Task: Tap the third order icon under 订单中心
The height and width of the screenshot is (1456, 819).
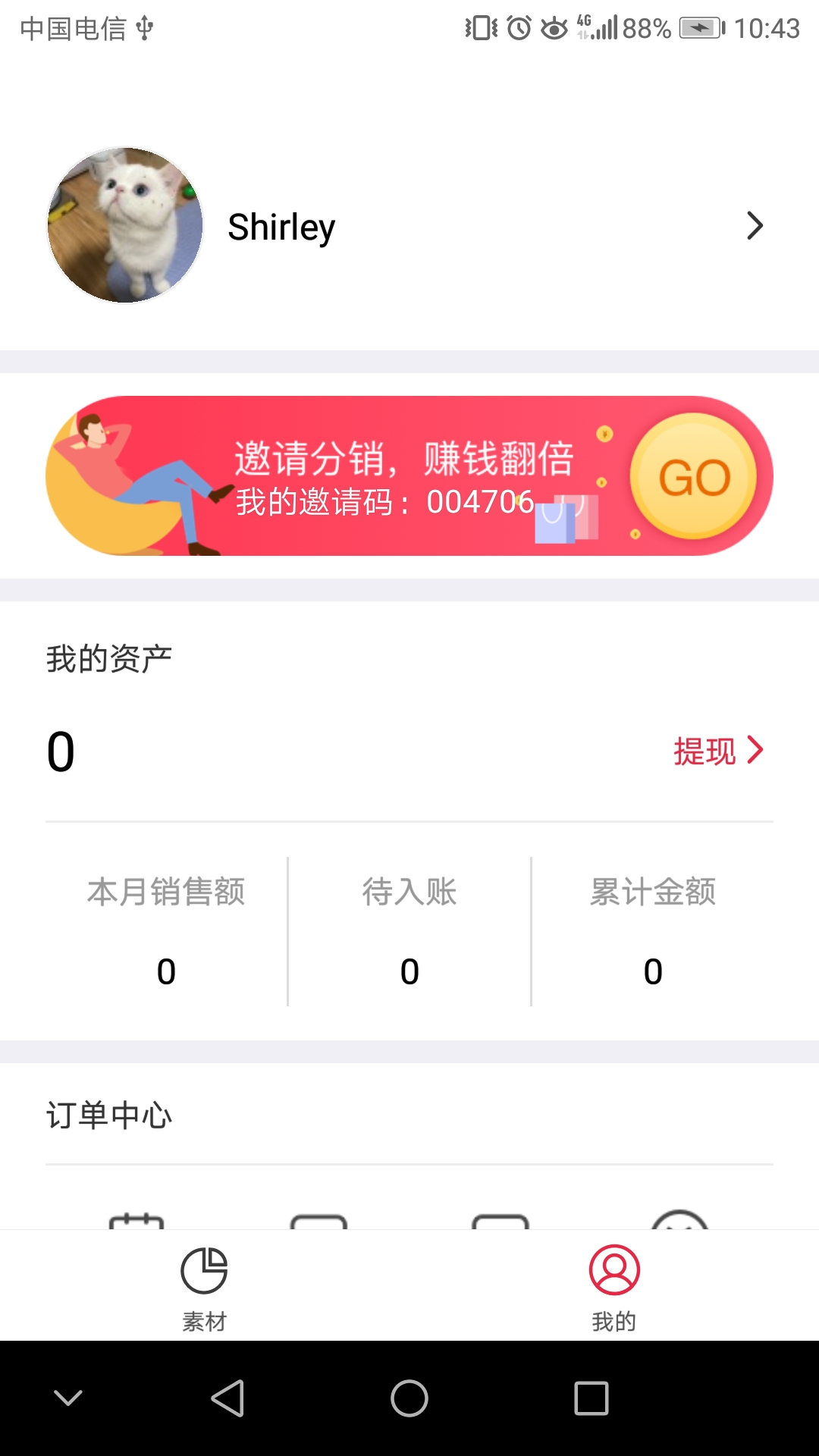Action: [500, 1222]
